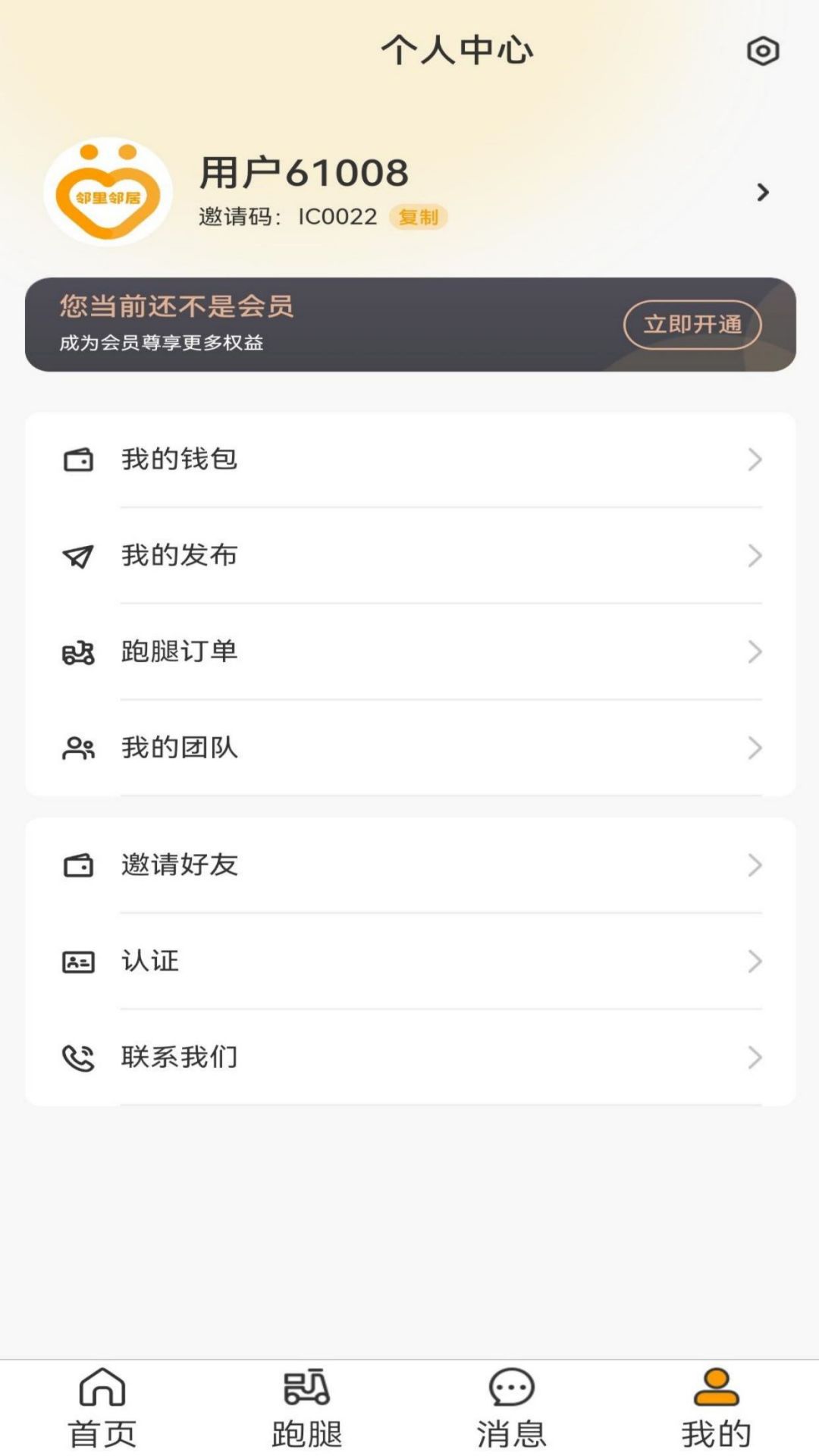The width and height of the screenshot is (819, 1456).
Task: Open the settings hexagon icon
Action: point(763,52)
